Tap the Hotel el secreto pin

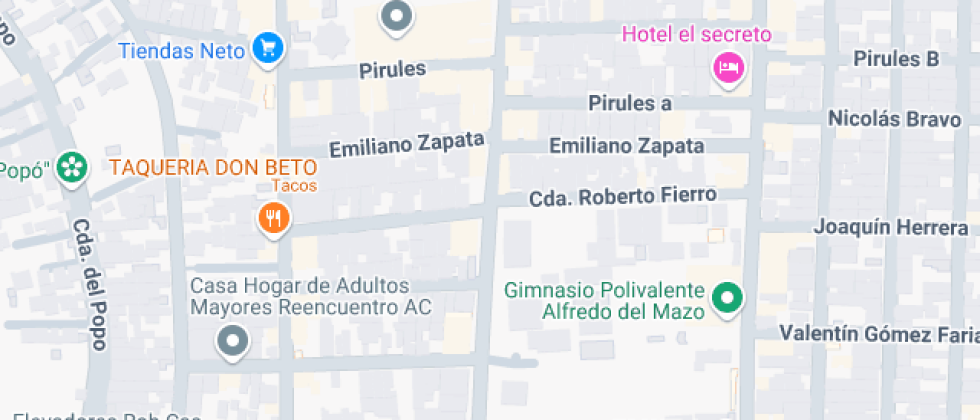click(728, 67)
